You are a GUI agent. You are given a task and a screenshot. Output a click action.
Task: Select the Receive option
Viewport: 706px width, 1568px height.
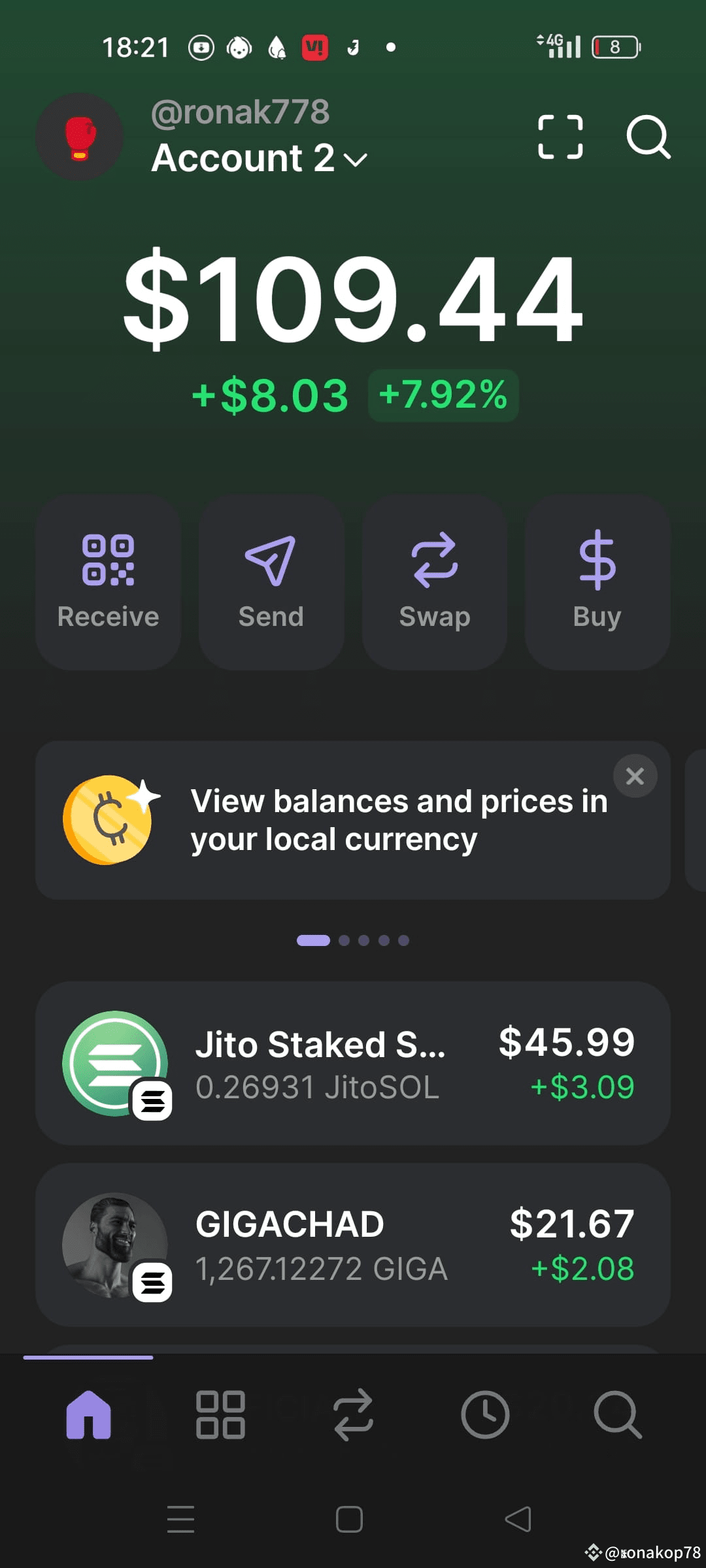[107, 578]
